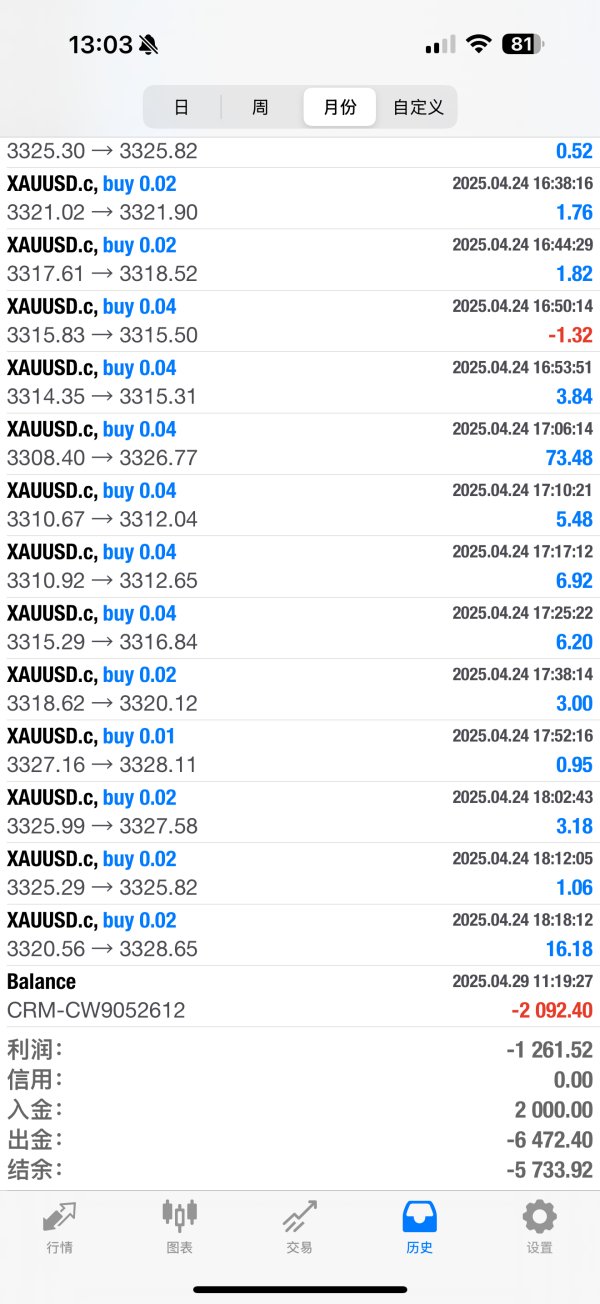Open the trade closed at 17:06:14
This screenshot has height=1304, width=600.
(300, 444)
